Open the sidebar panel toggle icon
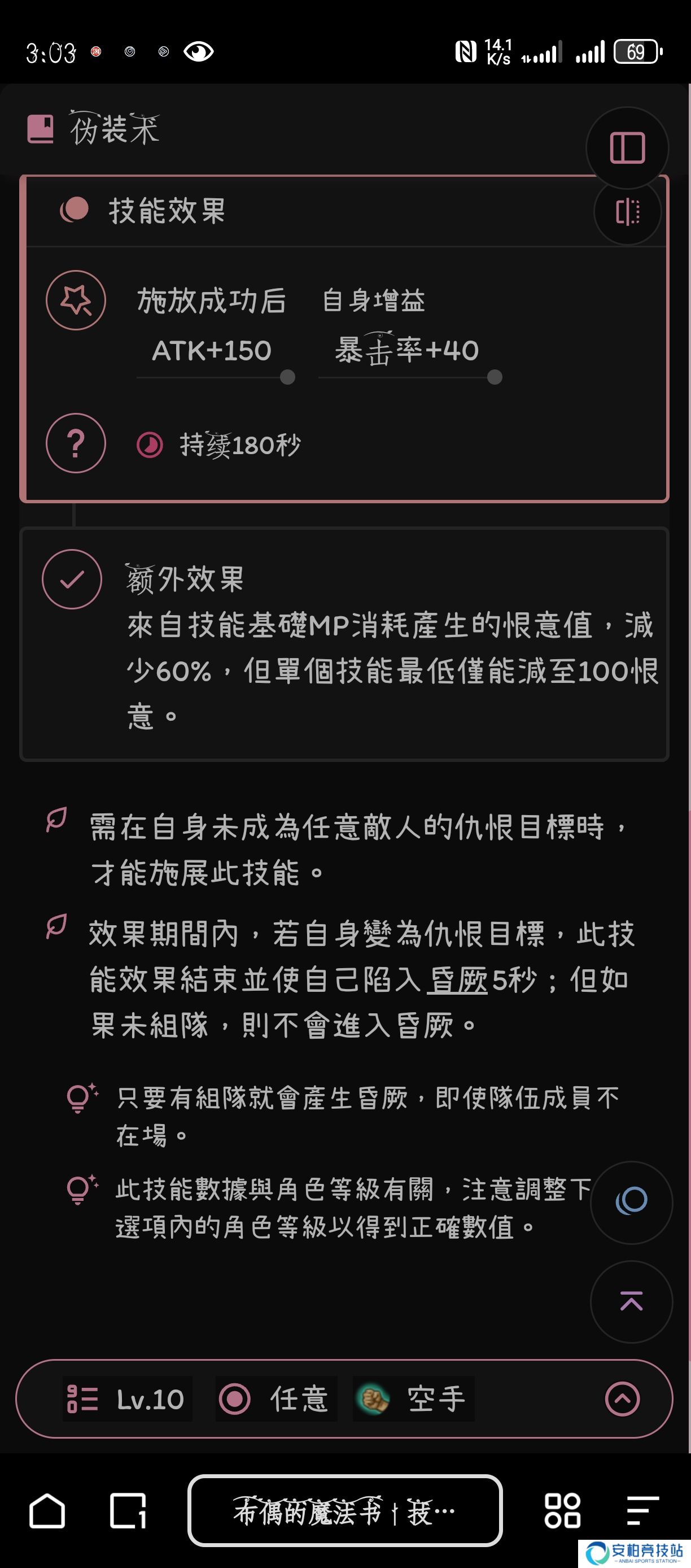The image size is (691, 1568). point(627,148)
